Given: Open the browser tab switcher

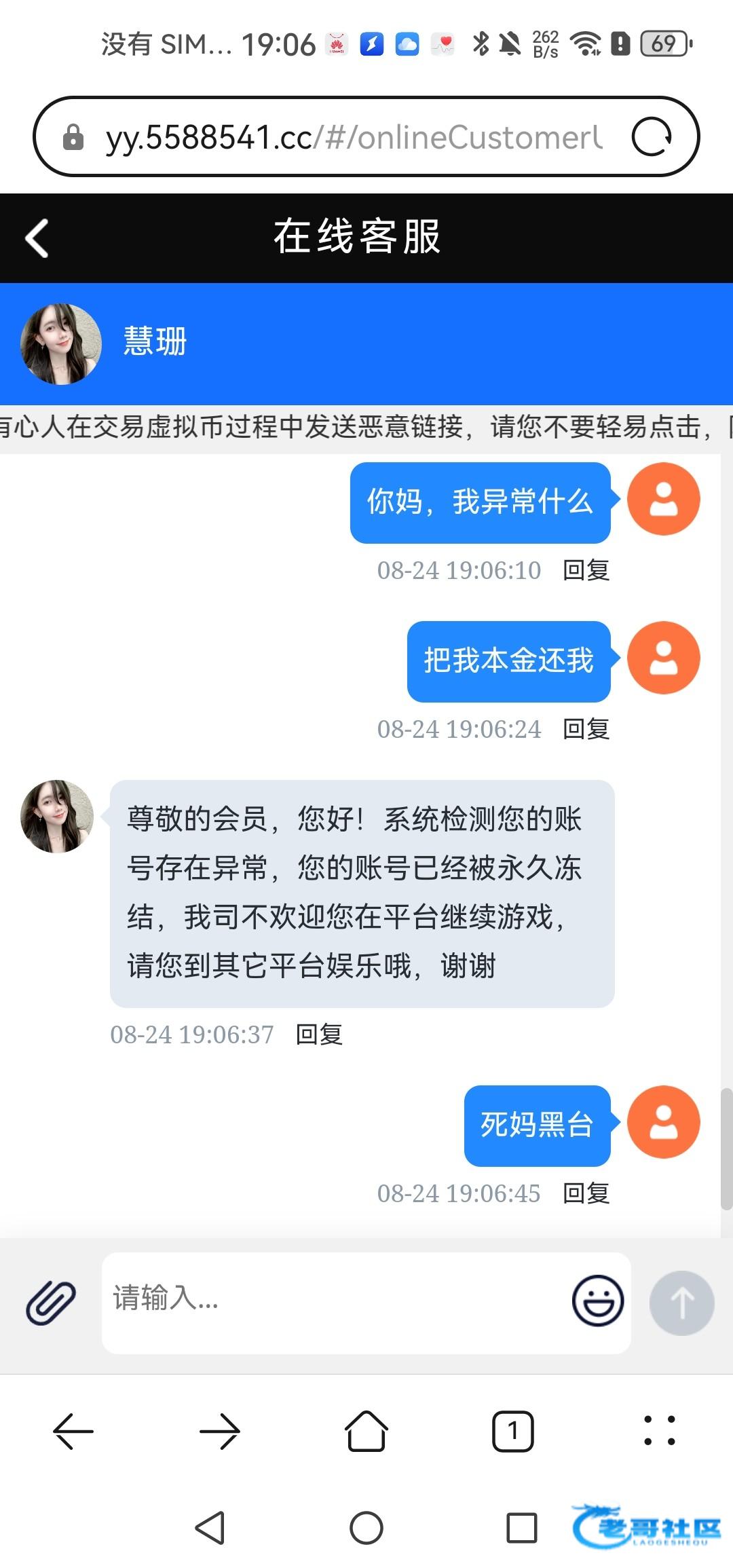Looking at the screenshot, I should (x=512, y=1431).
